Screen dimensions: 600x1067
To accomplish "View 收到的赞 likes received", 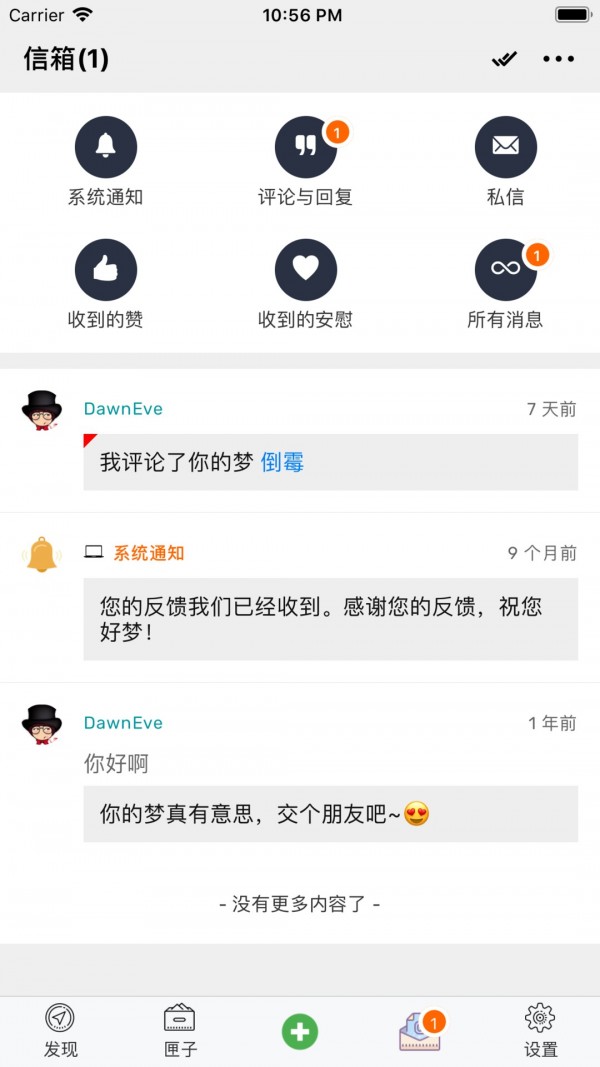I will [x=106, y=284].
